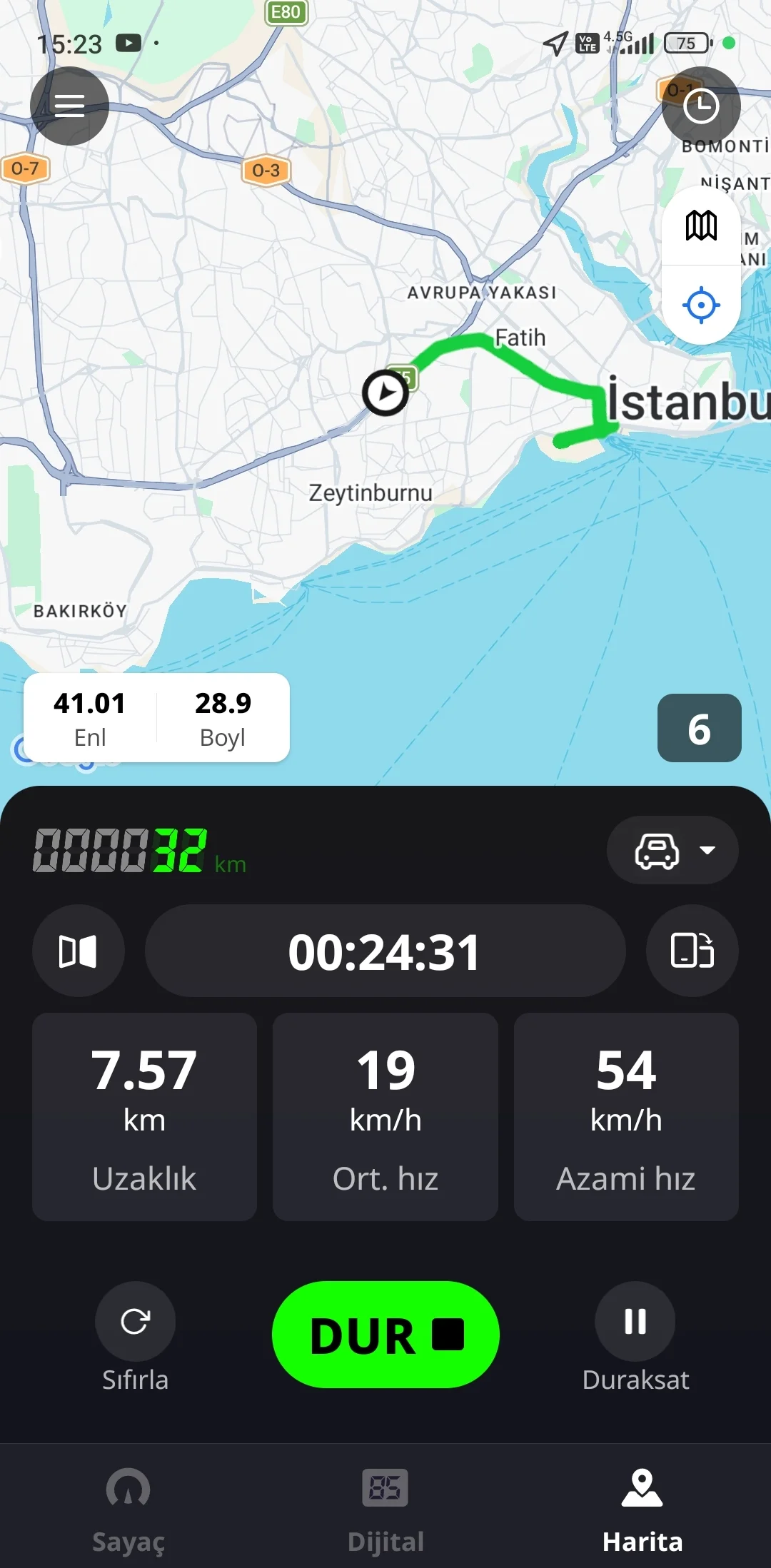Center map on my location
Screen dimensions: 771x1568
pos(701,305)
